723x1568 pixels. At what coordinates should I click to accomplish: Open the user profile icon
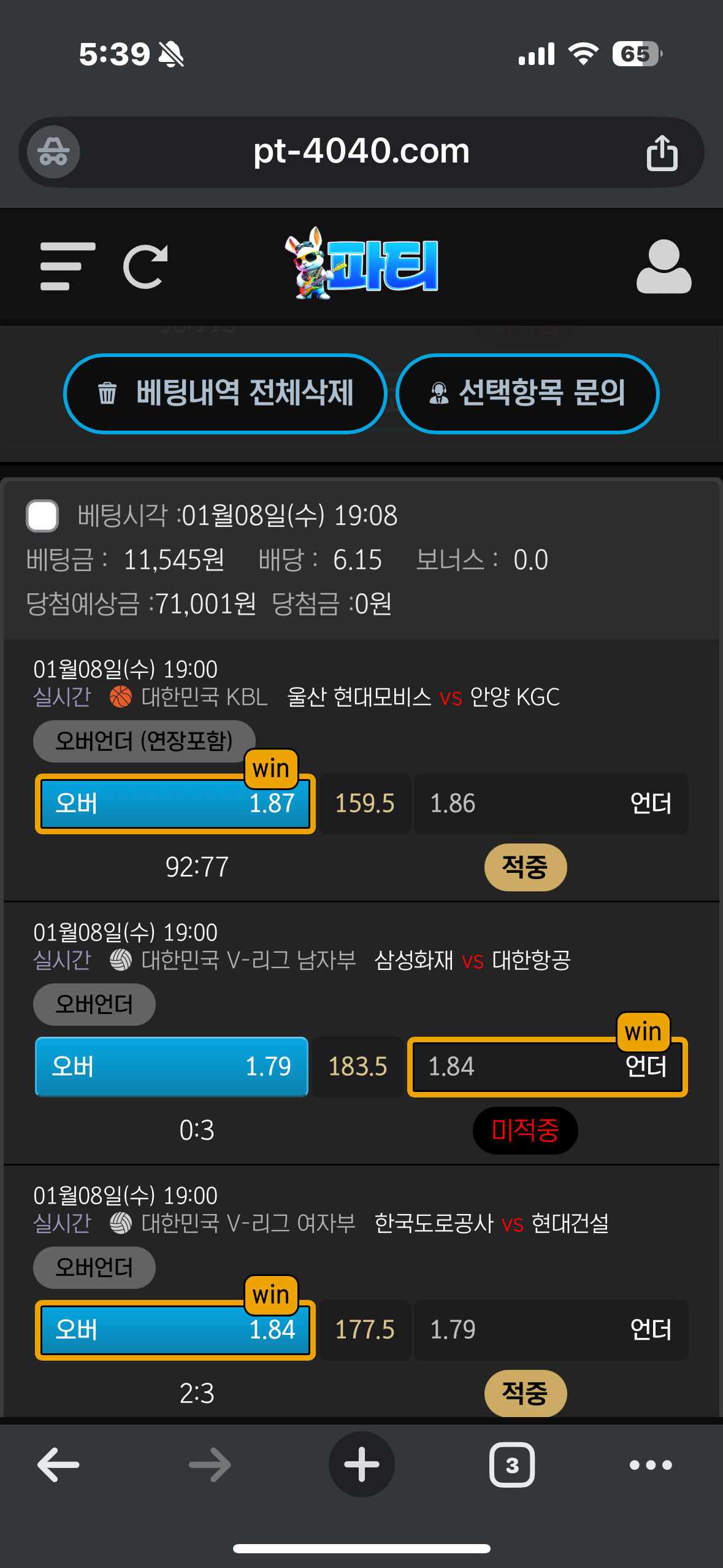(x=664, y=266)
